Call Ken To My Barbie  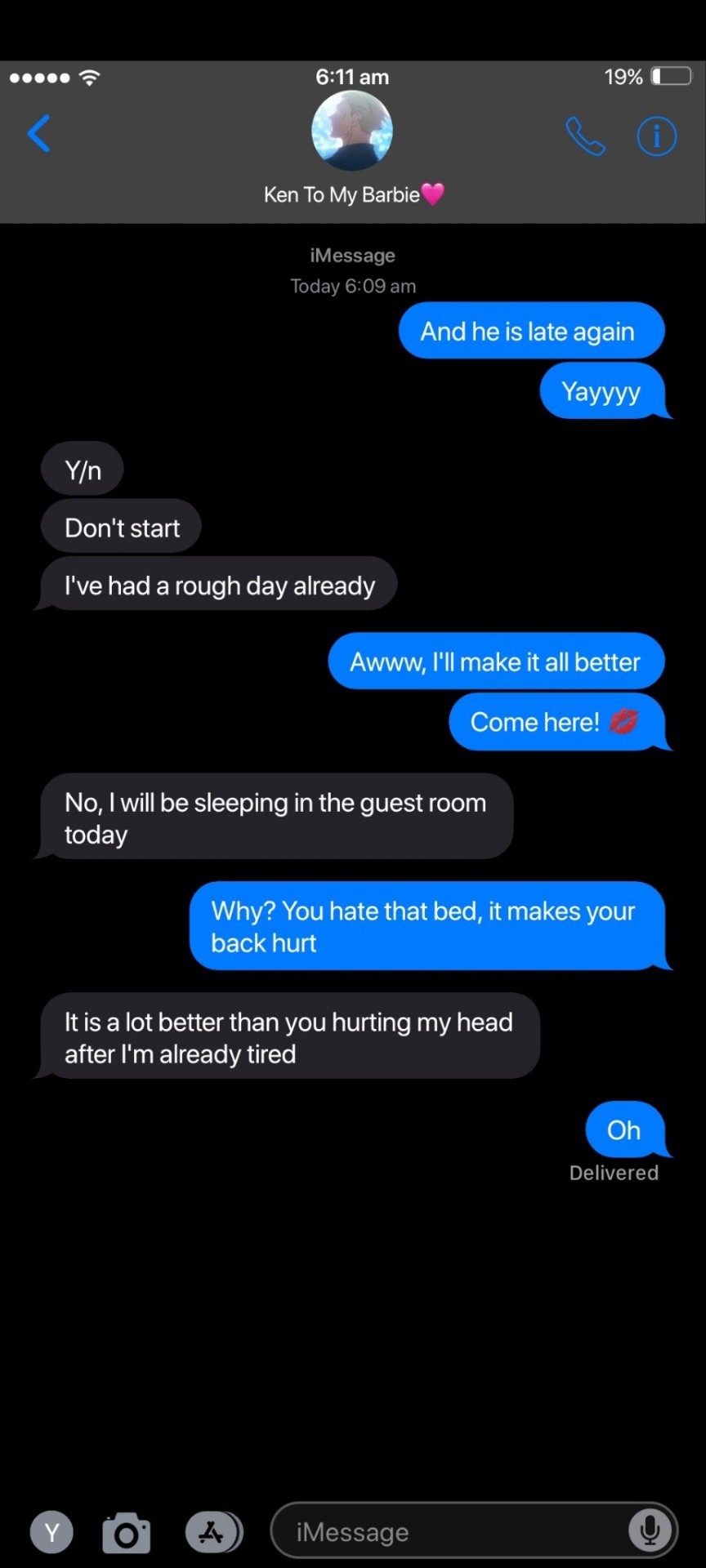pyautogui.click(x=585, y=136)
